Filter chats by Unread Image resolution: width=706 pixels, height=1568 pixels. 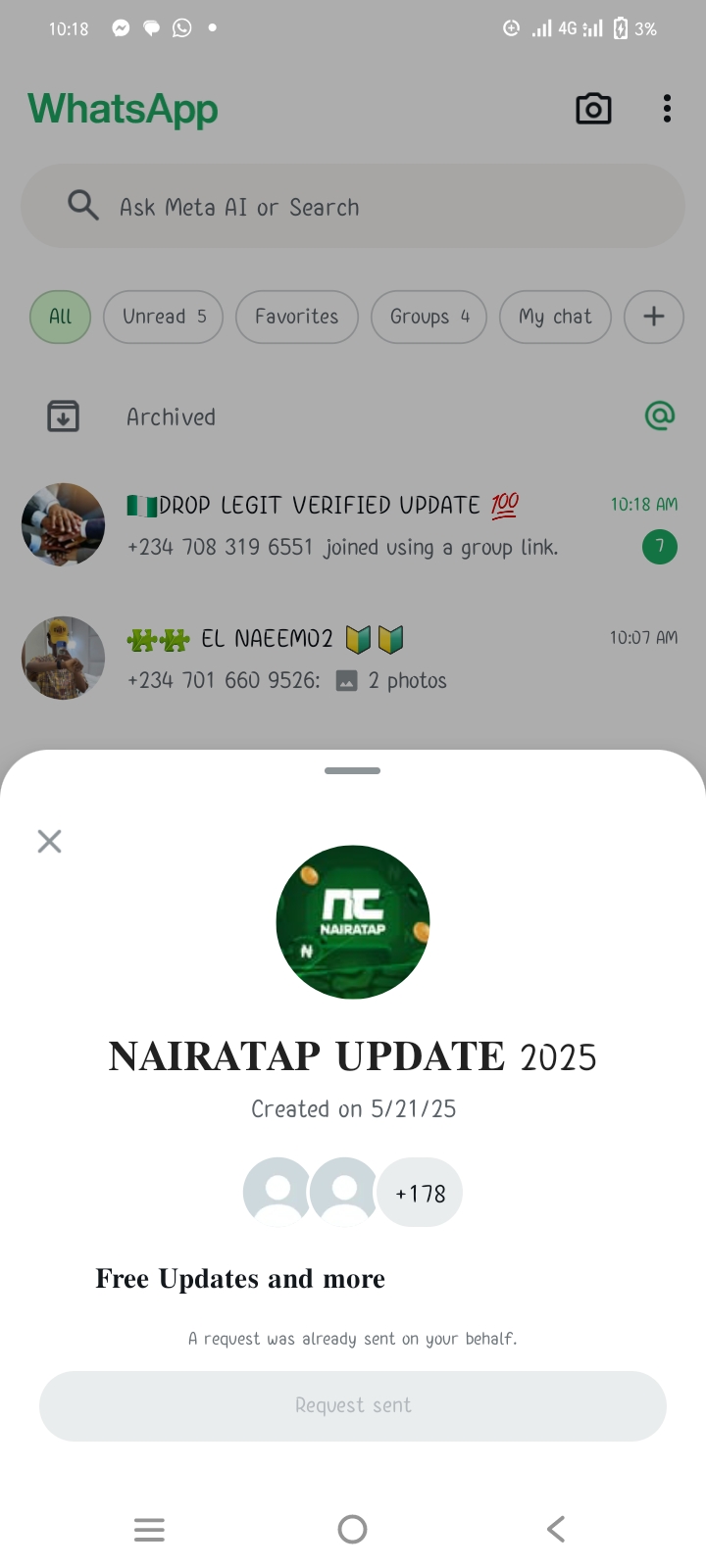coord(164,317)
